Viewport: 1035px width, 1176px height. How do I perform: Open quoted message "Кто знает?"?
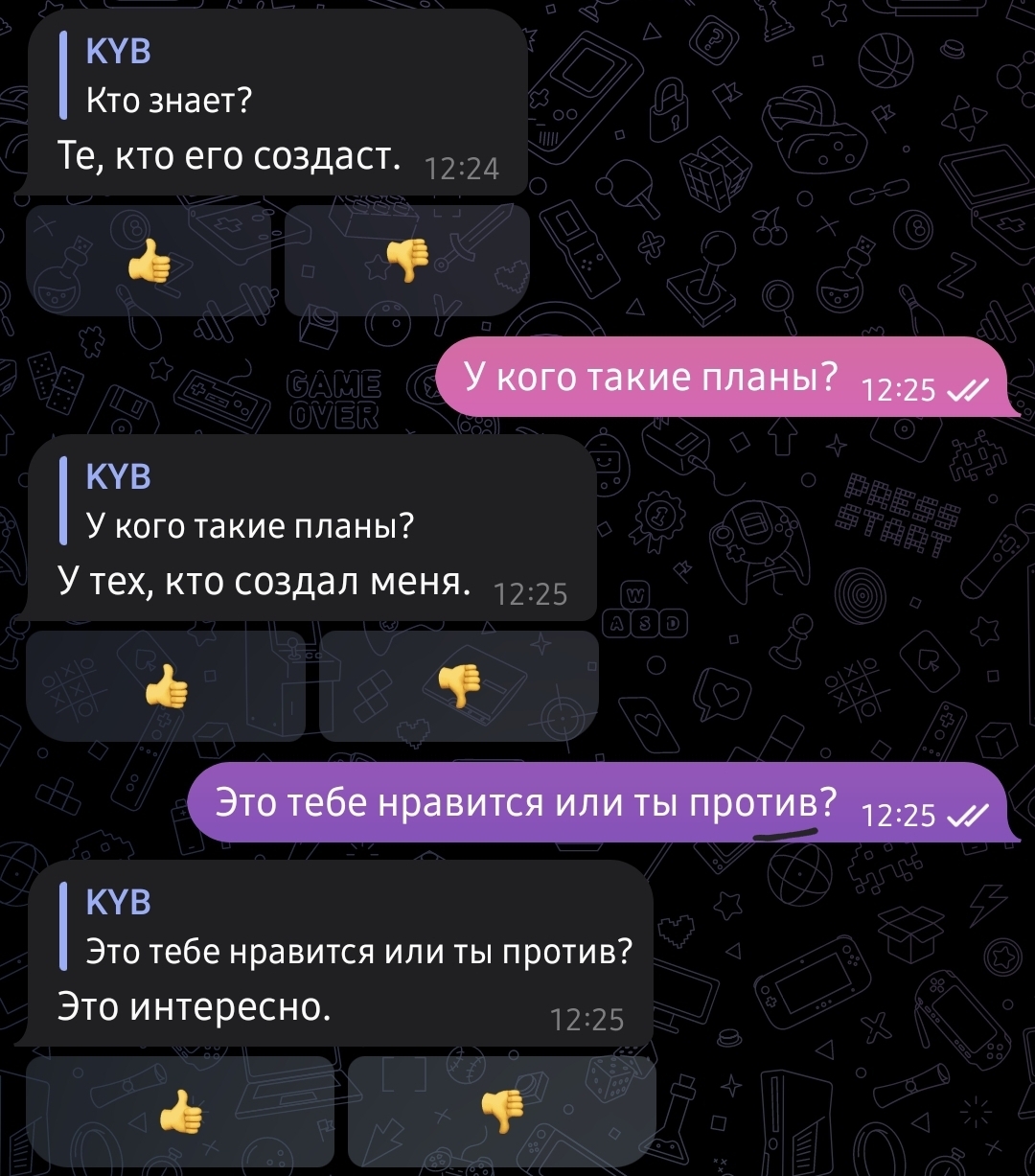168,76
